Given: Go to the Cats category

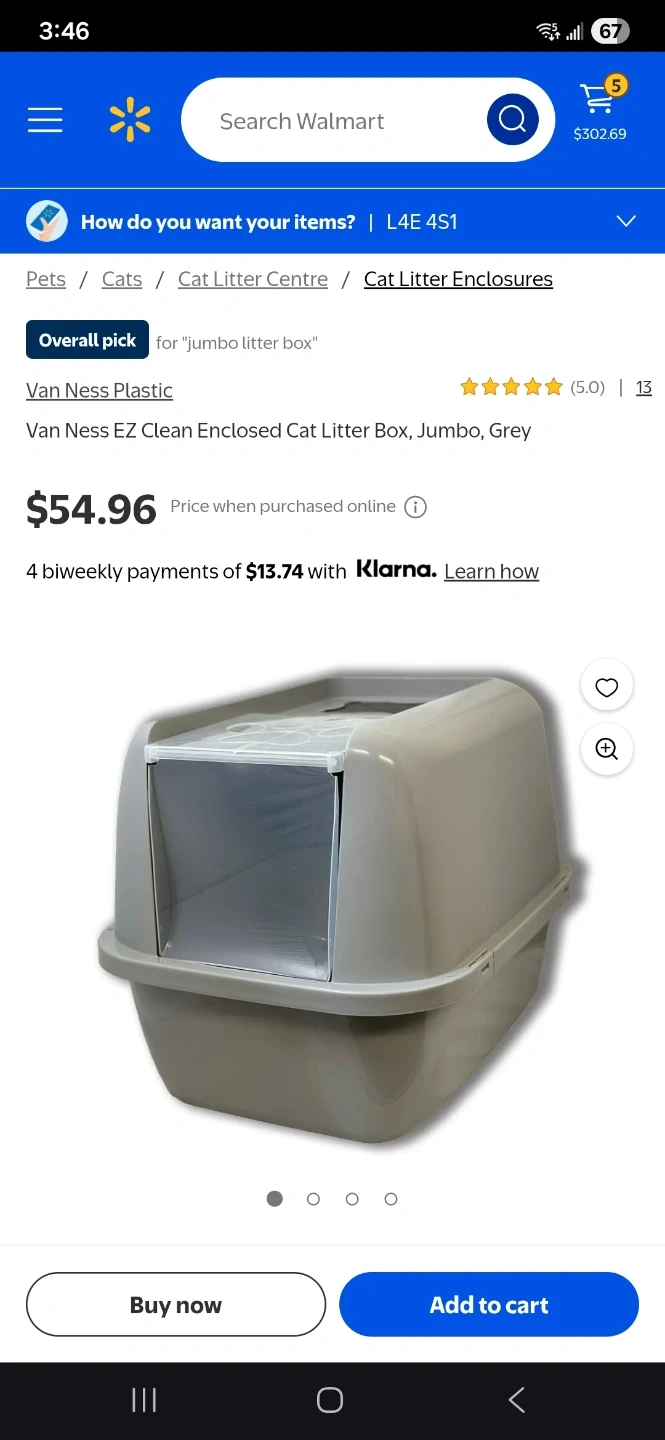Looking at the screenshot, I should (x=122, y=279).
